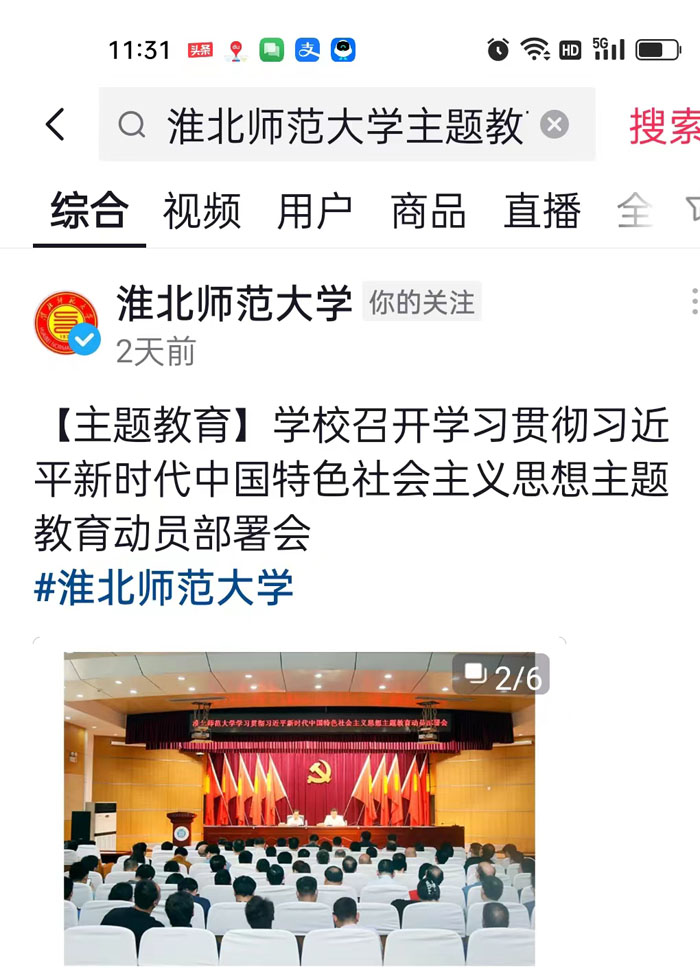Switch to the 综合 tab
The width and height of the screenshot is (700, 980).
coord(90,212)
